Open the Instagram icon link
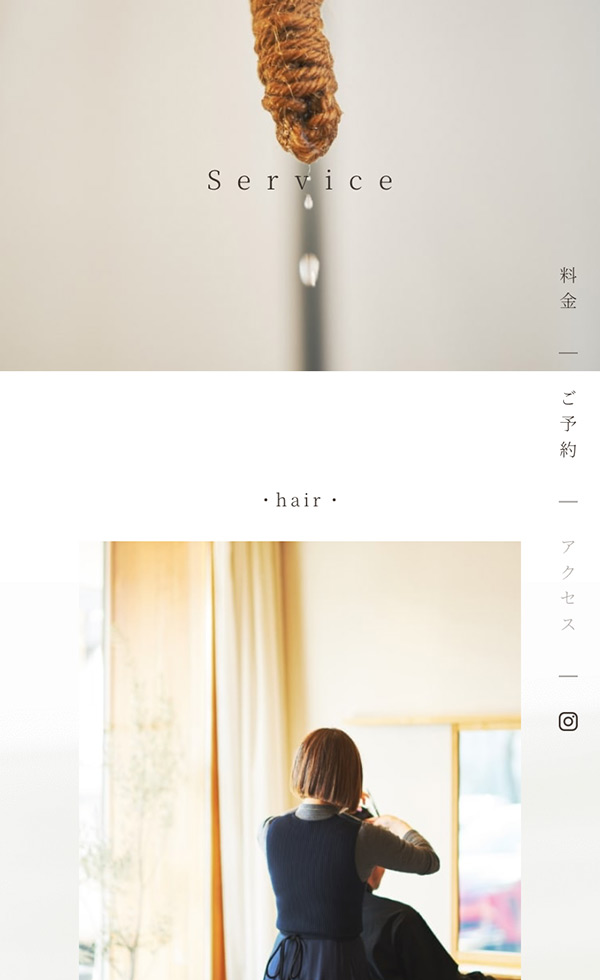 click(568, 721)
